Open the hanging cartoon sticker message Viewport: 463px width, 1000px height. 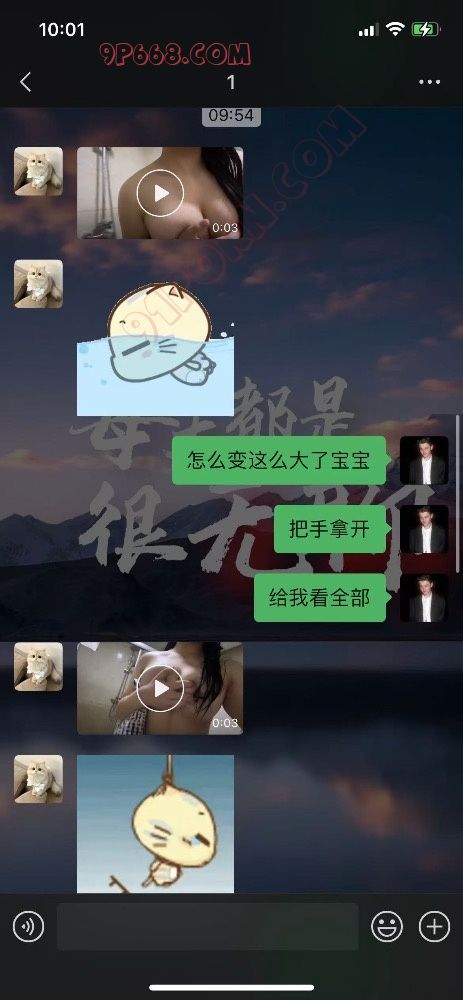[x=156, y=823]
